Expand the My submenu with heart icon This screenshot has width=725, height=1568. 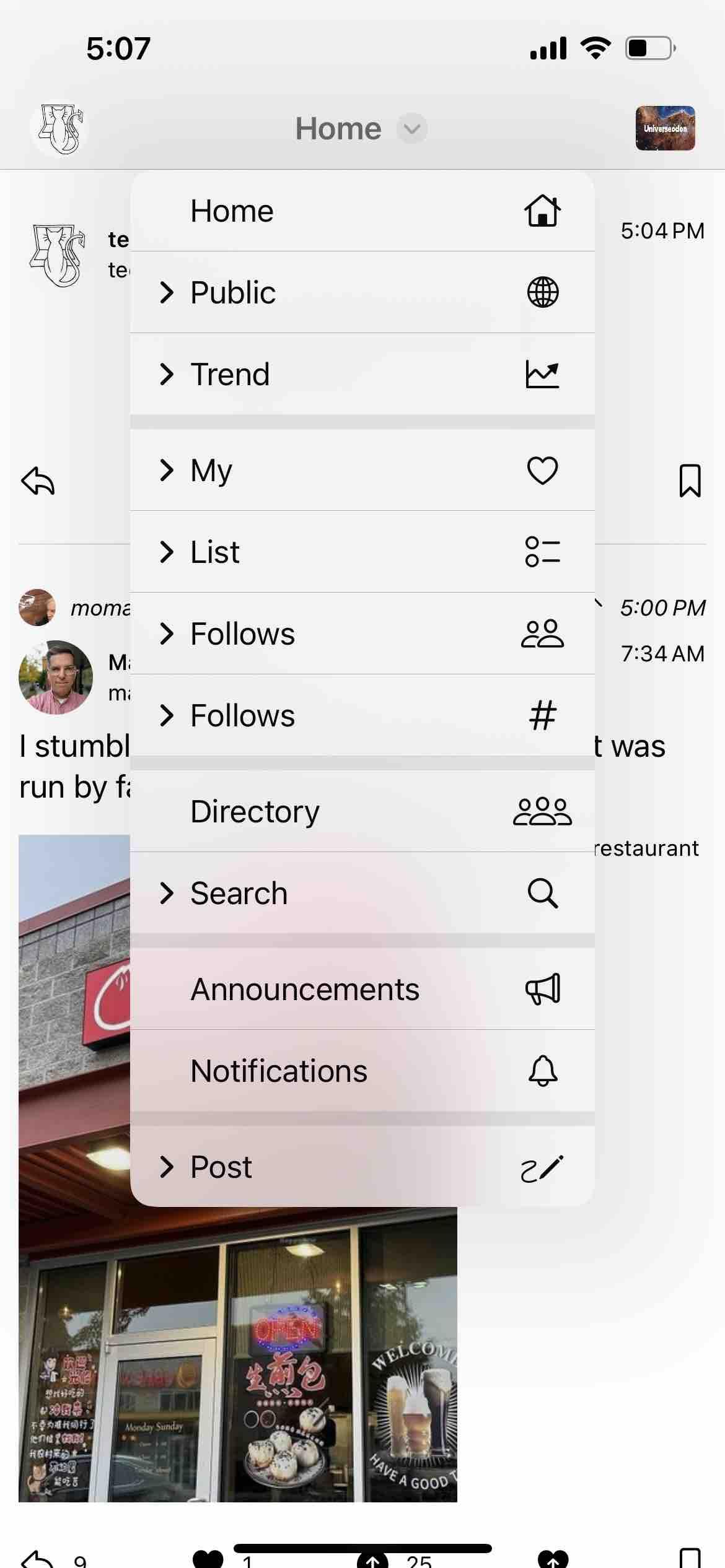tap(362, 470)
